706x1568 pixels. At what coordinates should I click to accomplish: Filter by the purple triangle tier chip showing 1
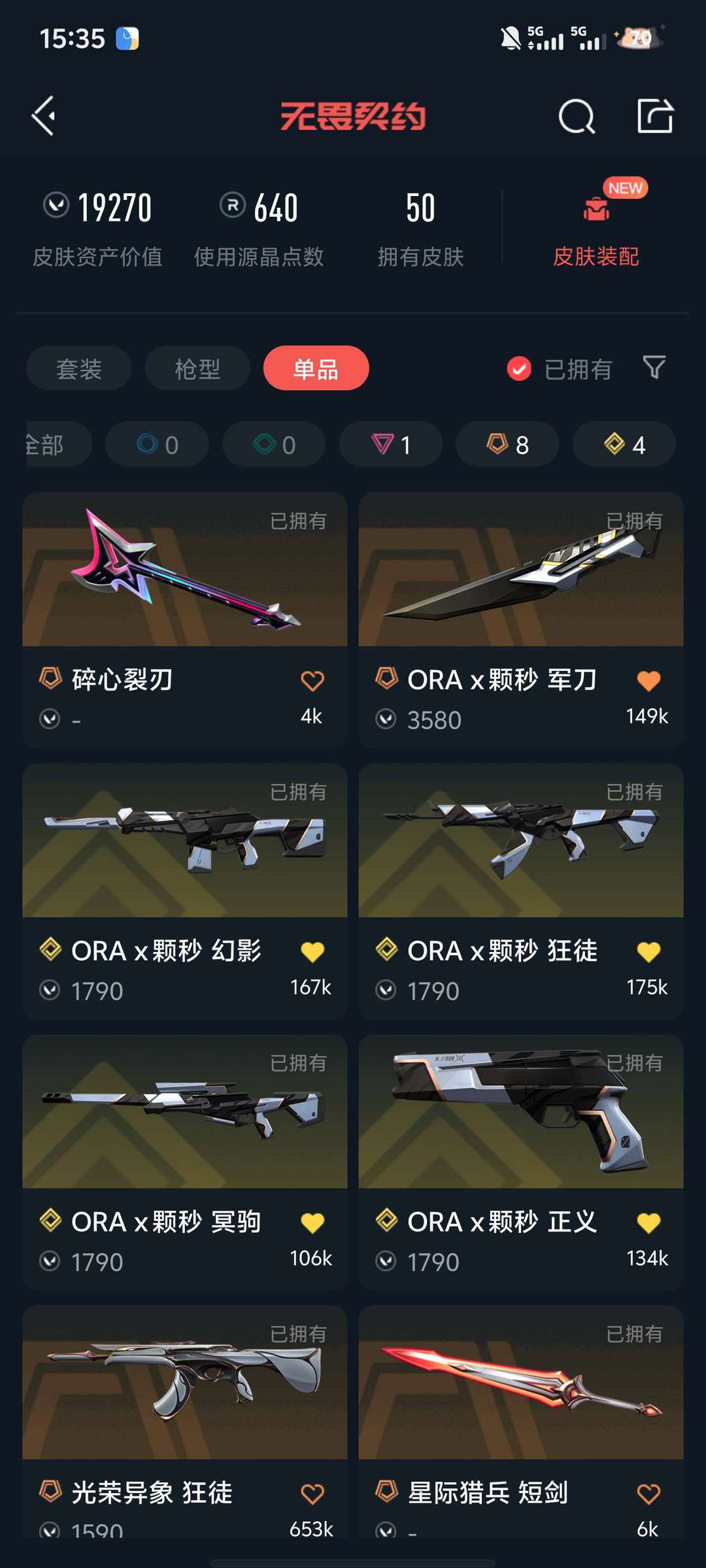(390, 444)
